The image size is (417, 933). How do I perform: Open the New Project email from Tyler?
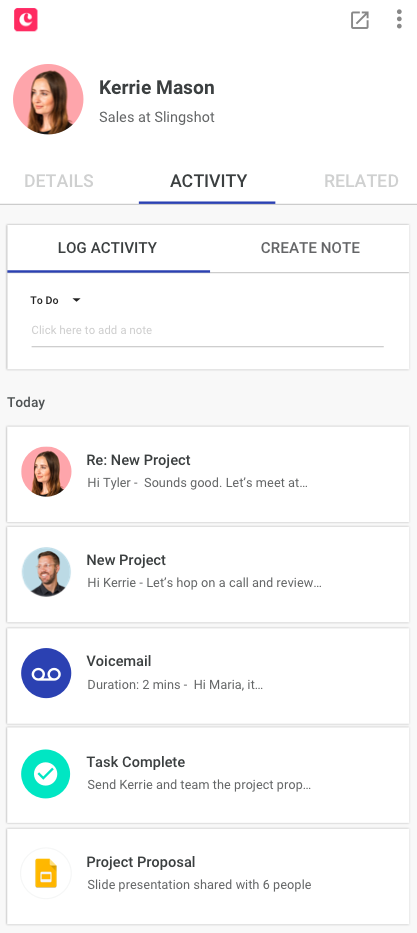pyautogui.click(x=208, y=574)
